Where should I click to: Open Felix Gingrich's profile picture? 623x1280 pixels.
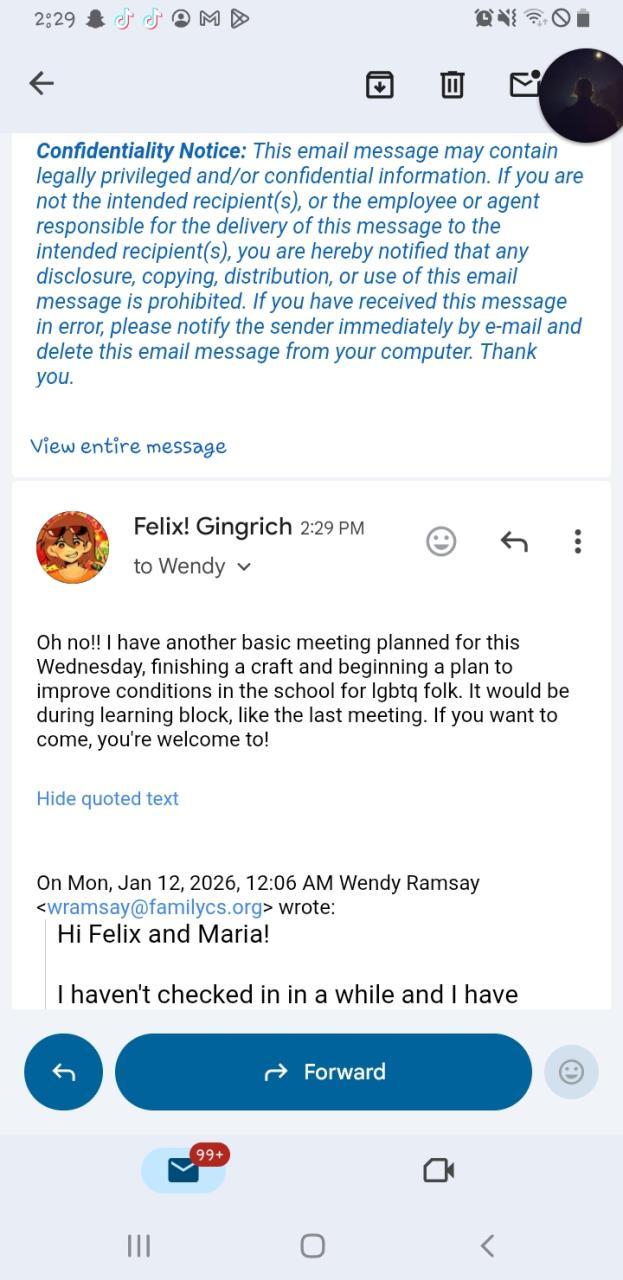tap(72, 547)
